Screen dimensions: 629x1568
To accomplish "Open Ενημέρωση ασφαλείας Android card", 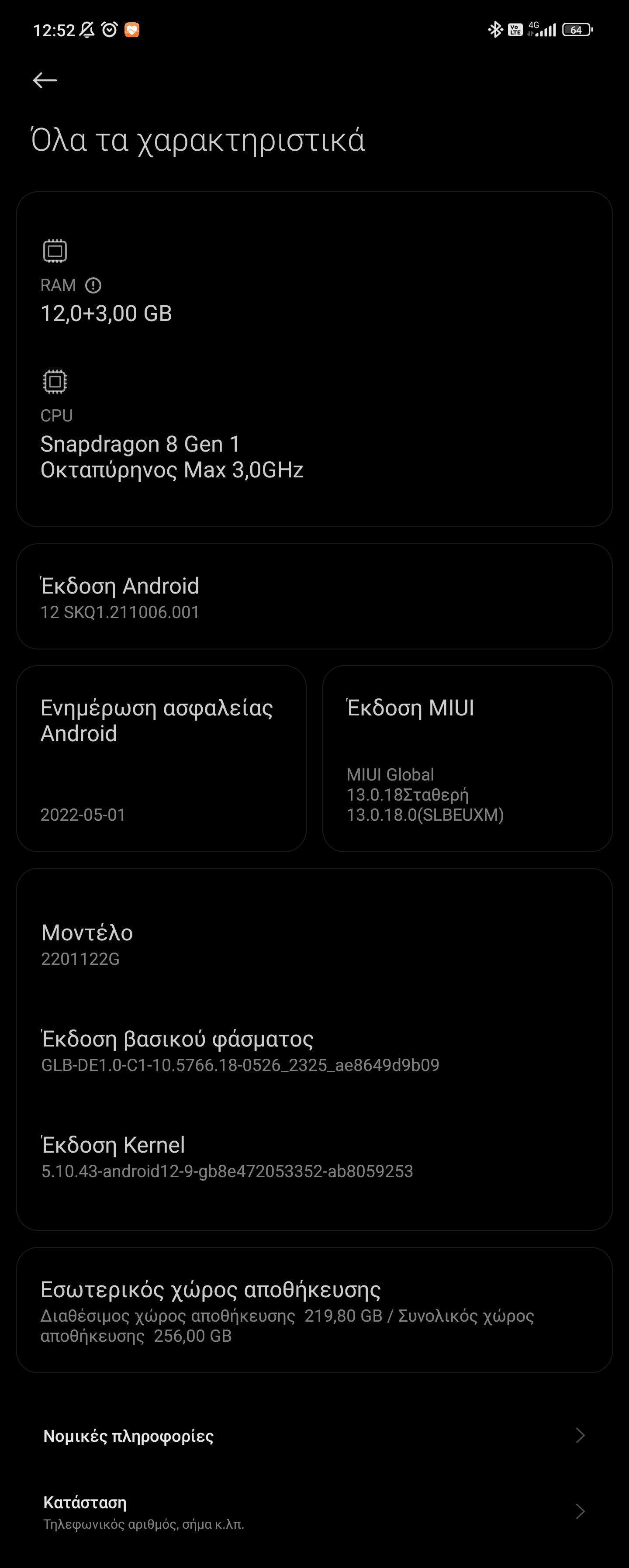I will pos(161,758).
